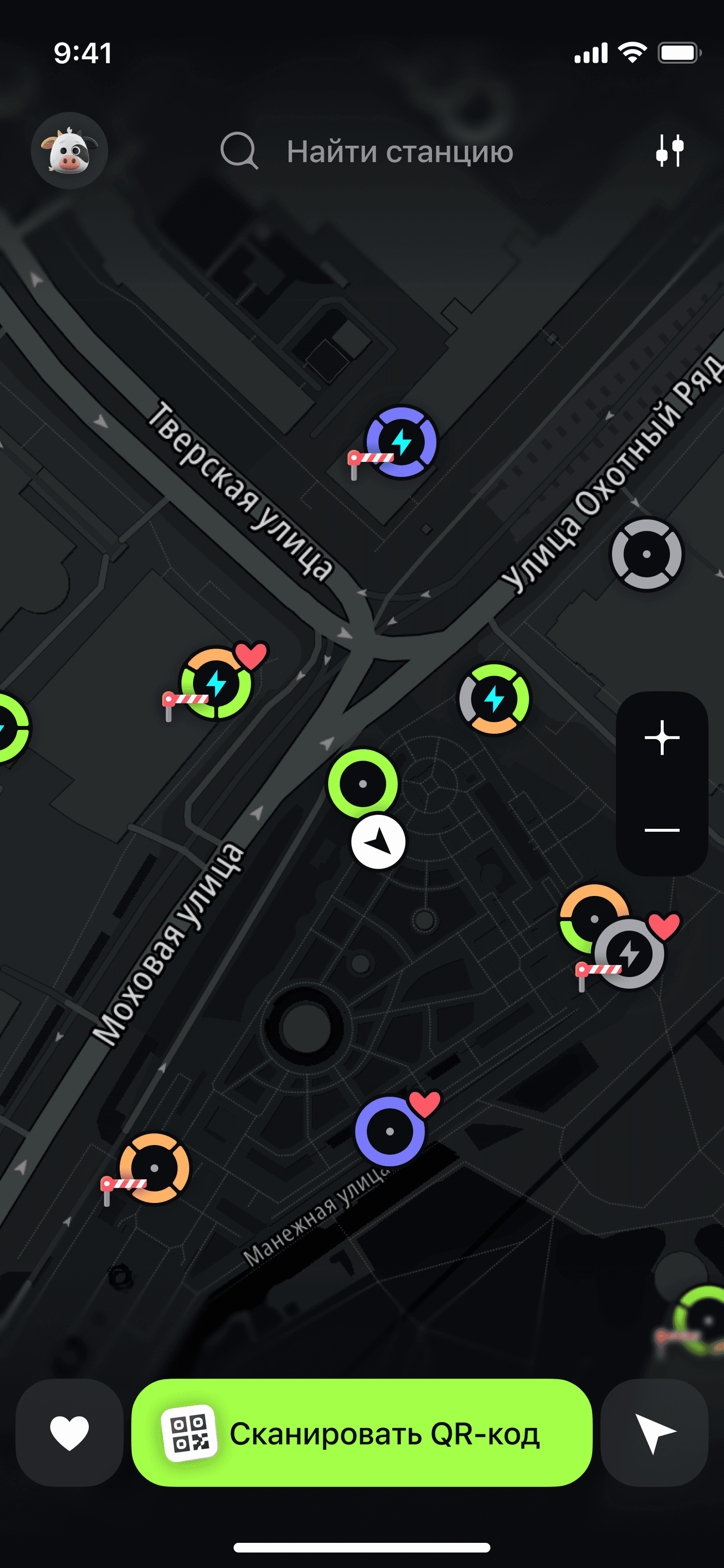Open the favorited station near Тверская улица
The width and height of the screenshot is (724, 1568).
coord(216,683)
